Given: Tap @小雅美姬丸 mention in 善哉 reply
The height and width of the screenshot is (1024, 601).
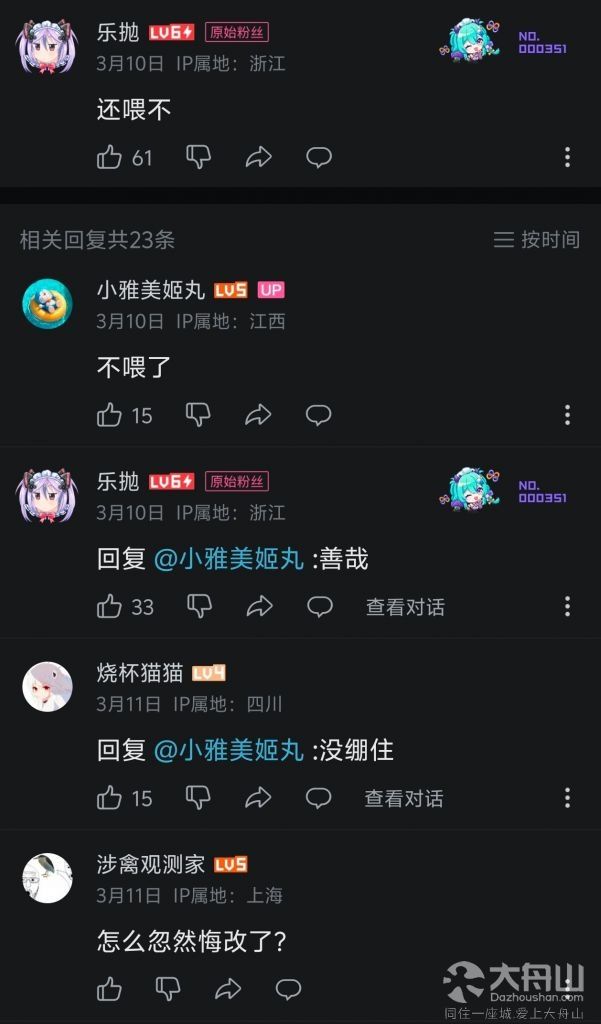Looking at the screenshot, I should pyautogui.click(x=229, y=559).
